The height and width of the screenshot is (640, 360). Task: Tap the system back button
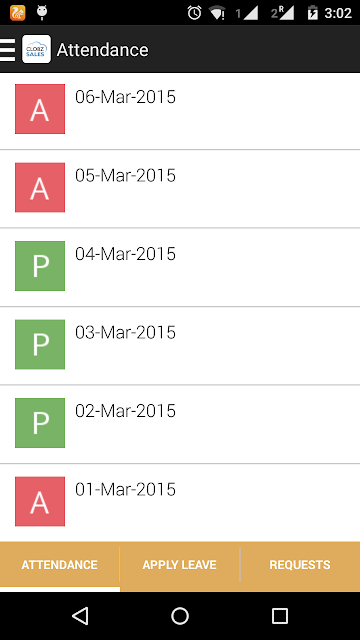80,616
